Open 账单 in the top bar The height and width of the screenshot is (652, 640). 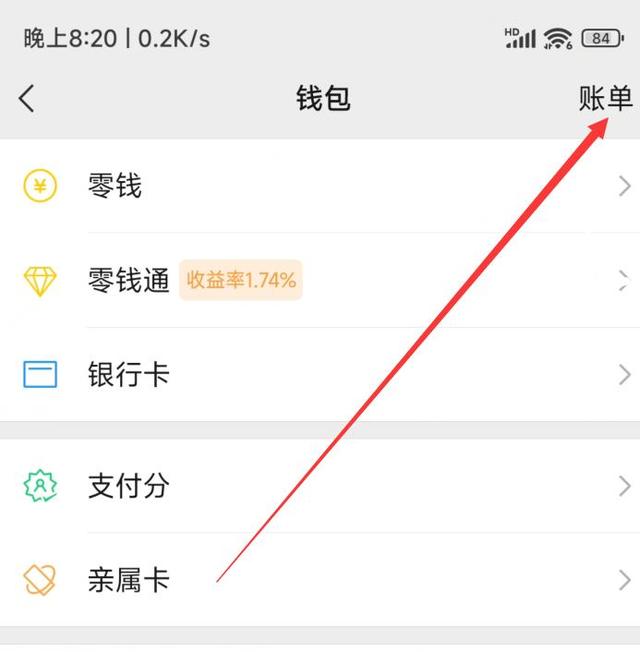pos(605,98)
